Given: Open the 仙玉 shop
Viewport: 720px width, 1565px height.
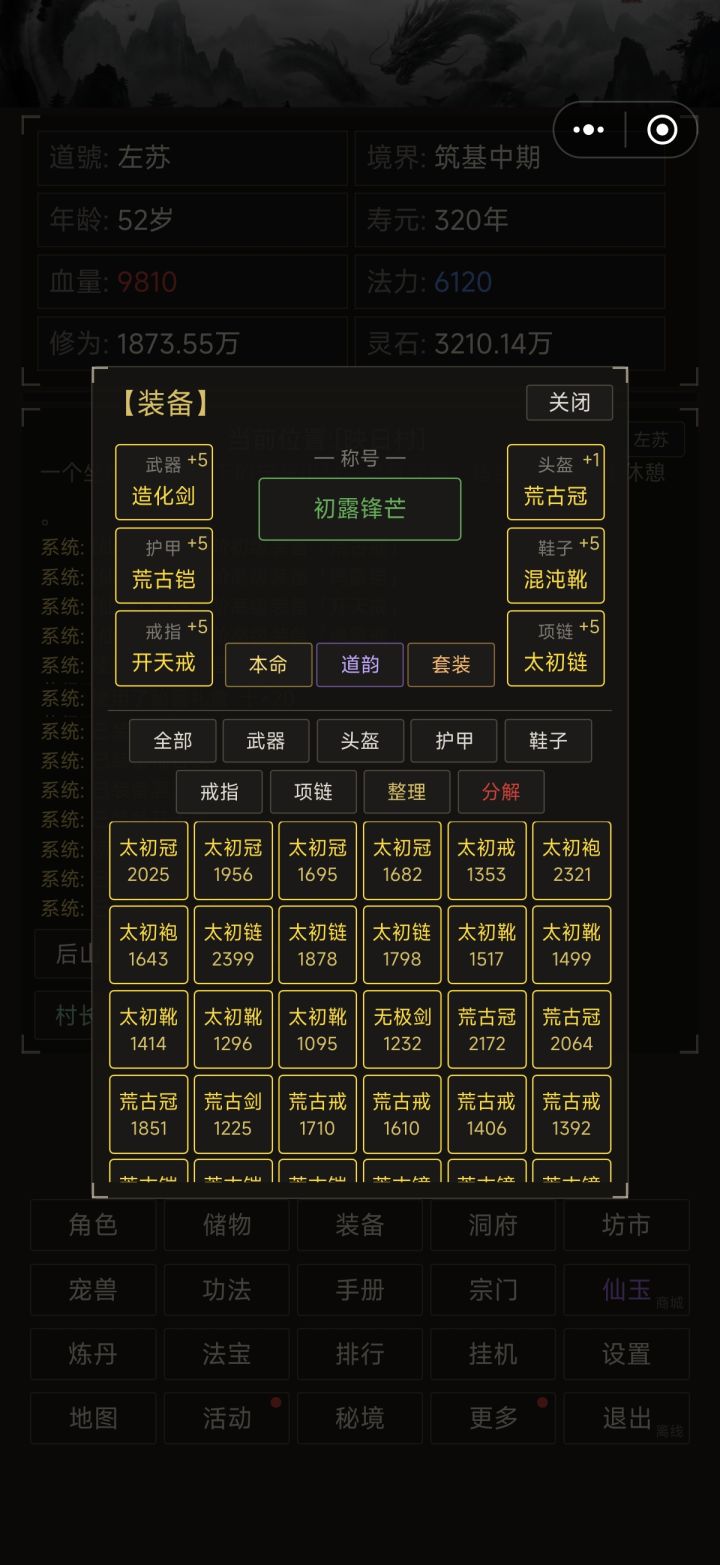Looking at the screenshot, I should pos(626,1290).
